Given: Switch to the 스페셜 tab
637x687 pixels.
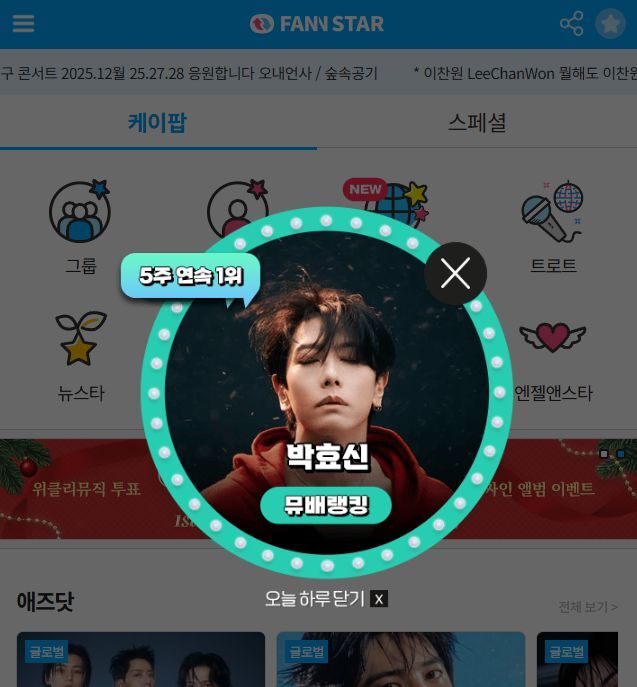Looking at the screenshot, I should 477,123.
